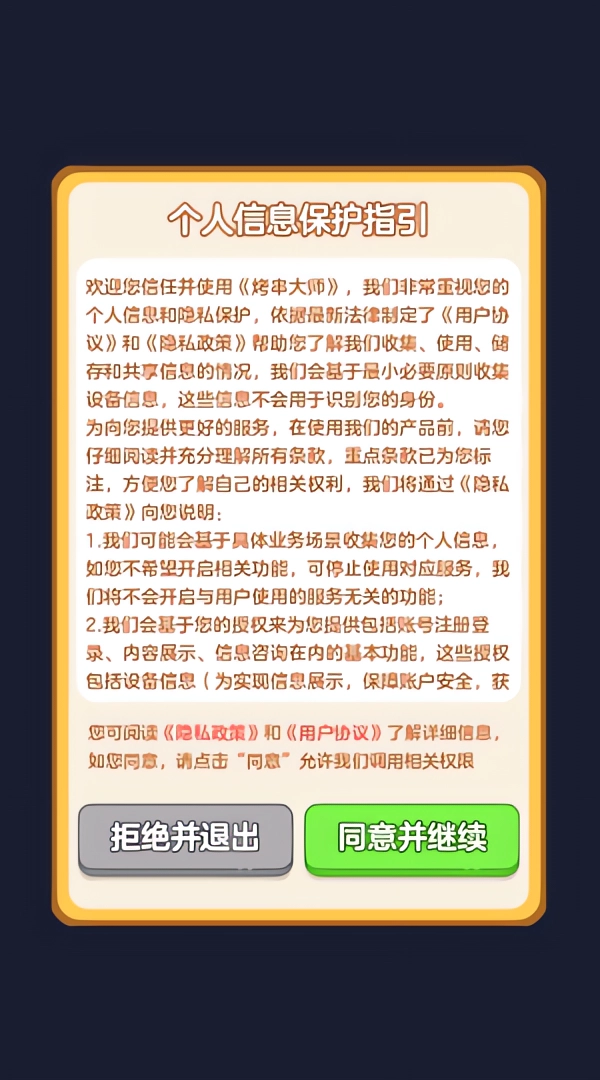Open the red 《隐私政策》 link
The image size is (600, 1080).
click(x=212, y=732)
